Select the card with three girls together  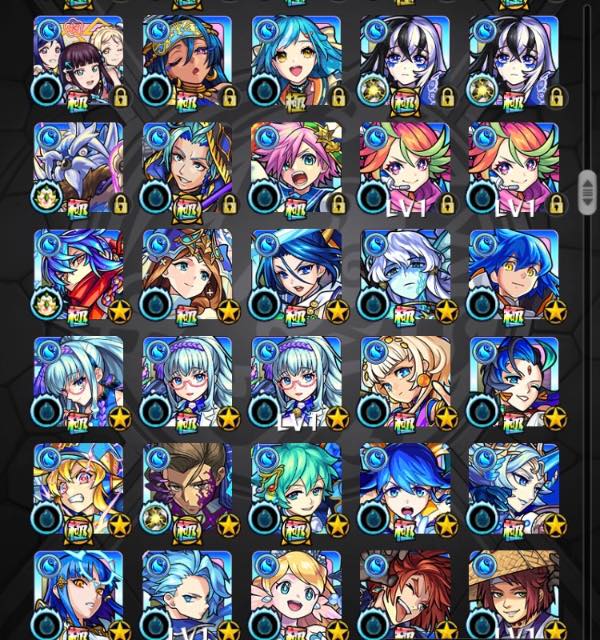[78, 62]
